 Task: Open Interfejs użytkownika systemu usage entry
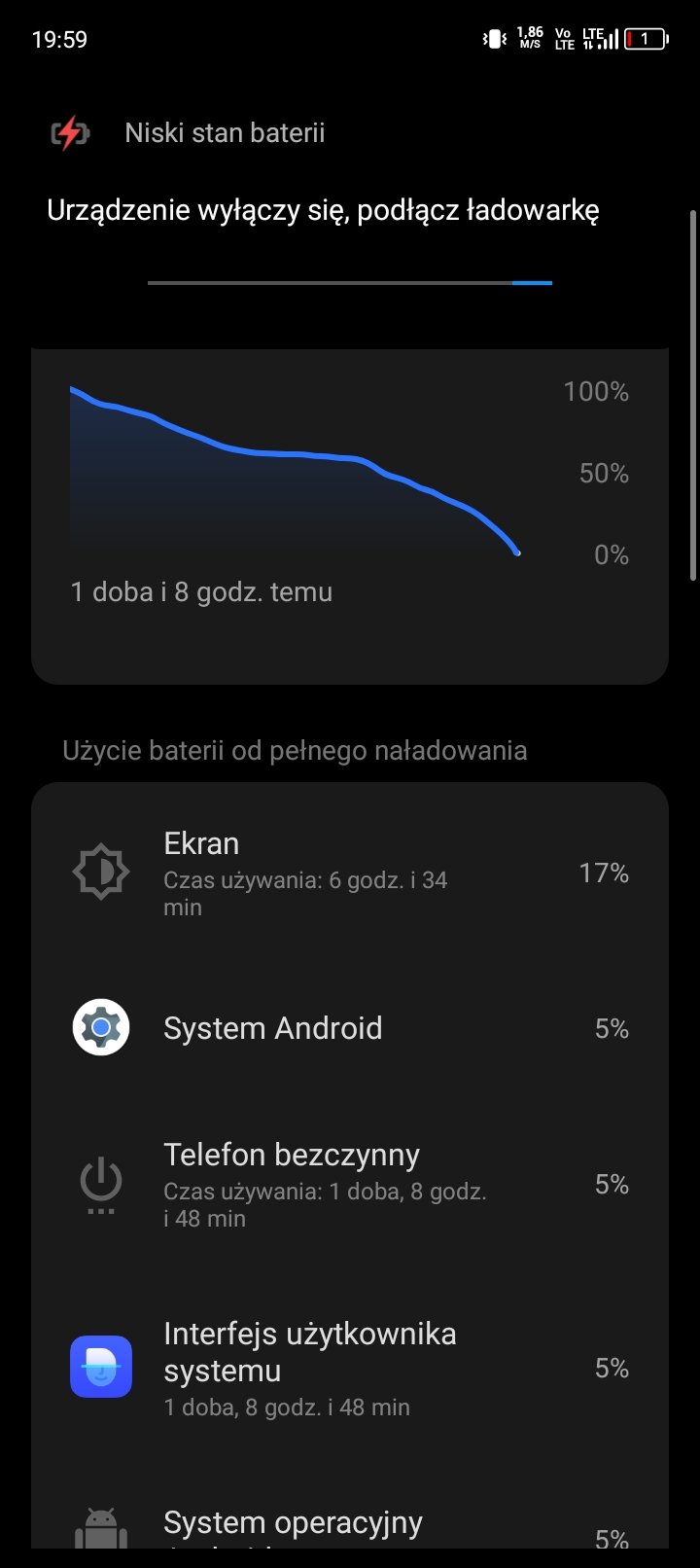click(x=350, y=1368)
